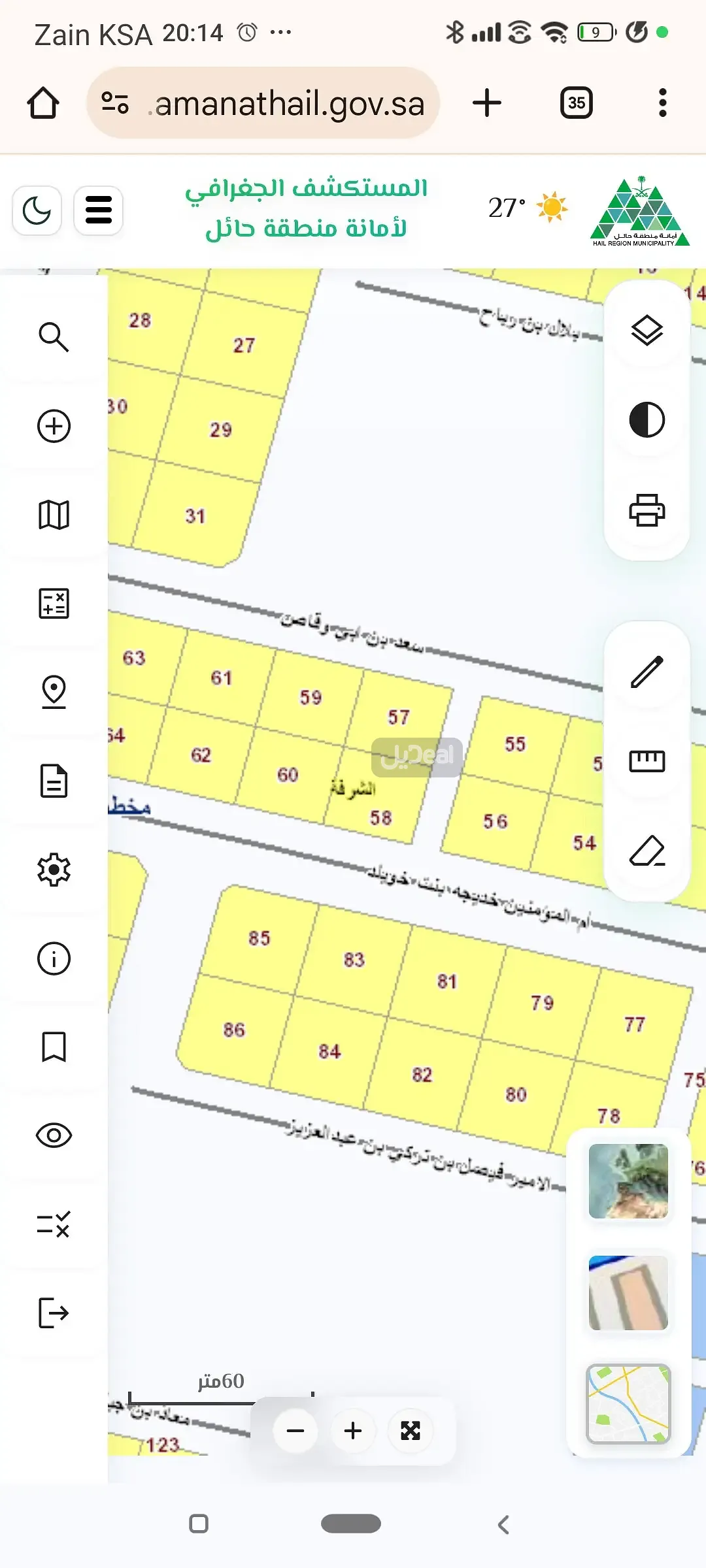Open the bookmarks tool

(54, 1047)
